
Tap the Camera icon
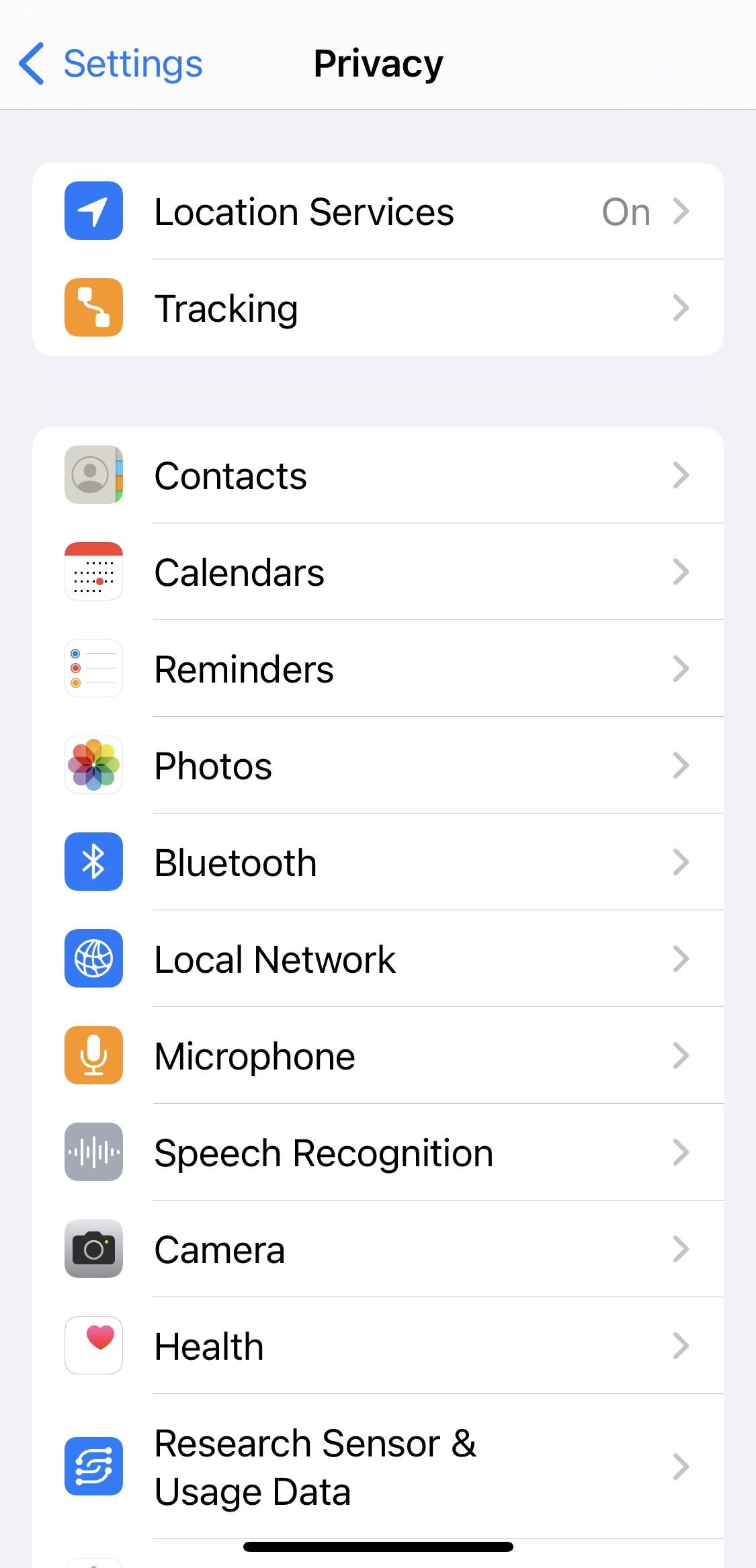pyautogui.click(x=93, y=1249)
